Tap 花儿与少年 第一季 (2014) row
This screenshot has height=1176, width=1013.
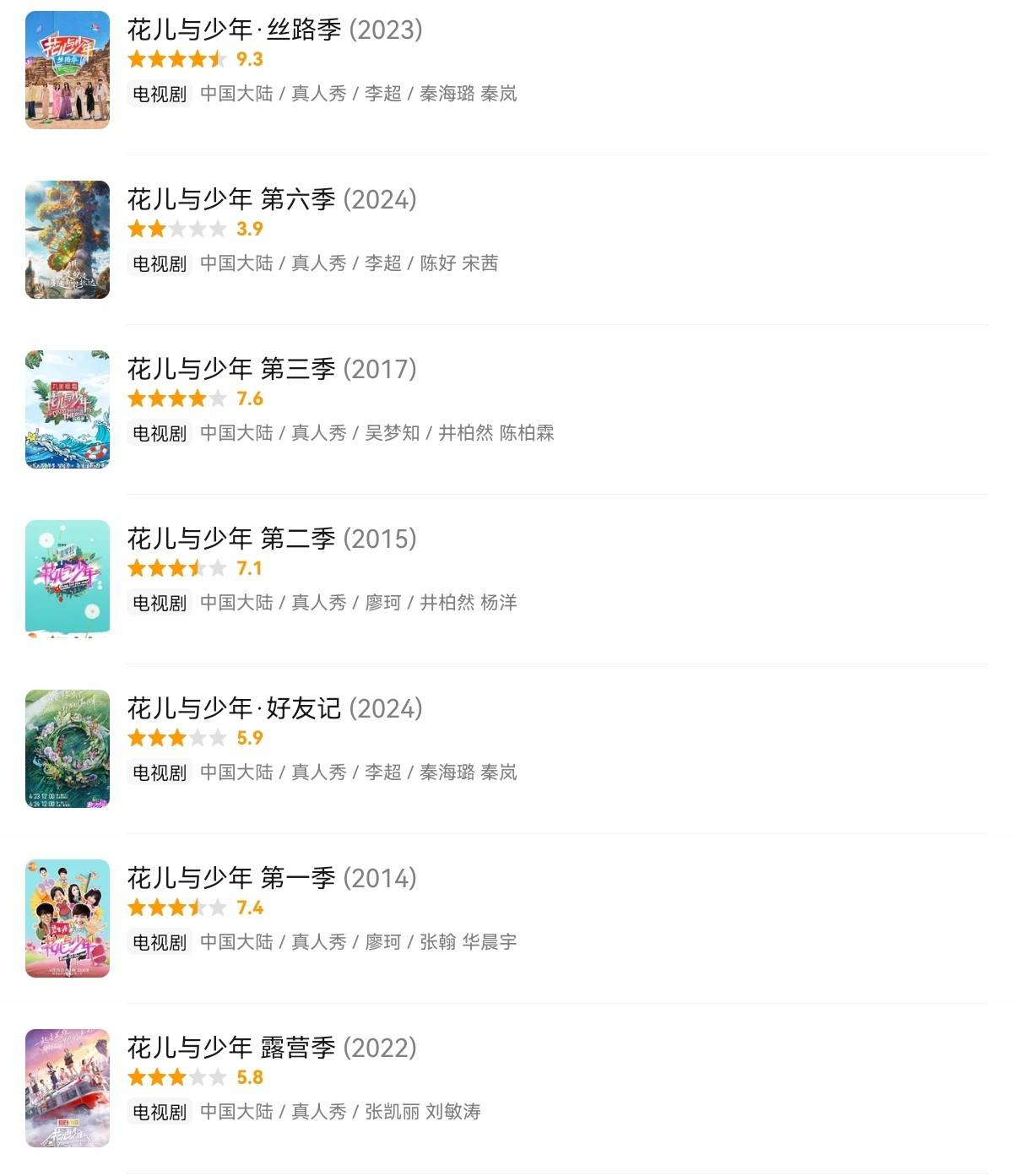click(272, 879)
